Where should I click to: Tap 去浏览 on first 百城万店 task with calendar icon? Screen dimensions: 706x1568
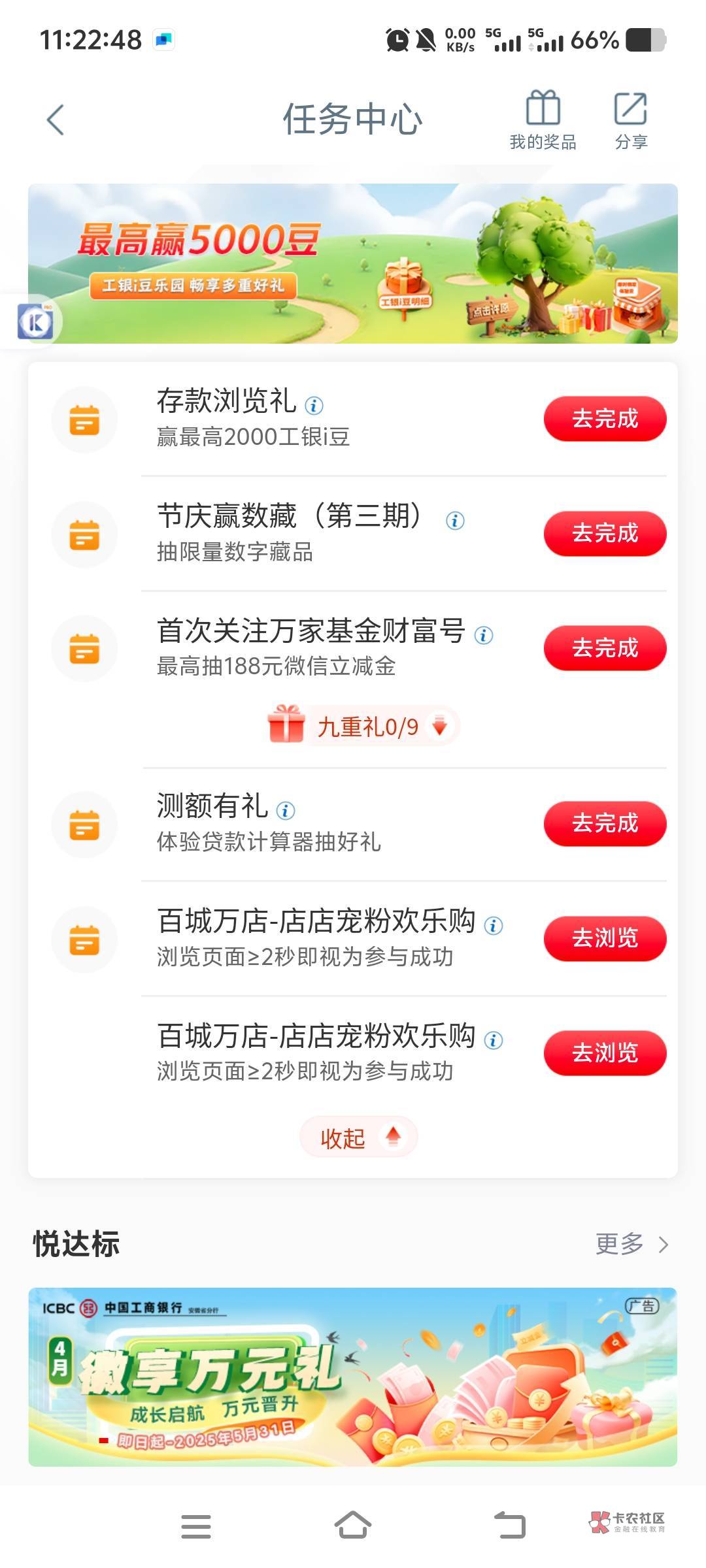(605, 938)
